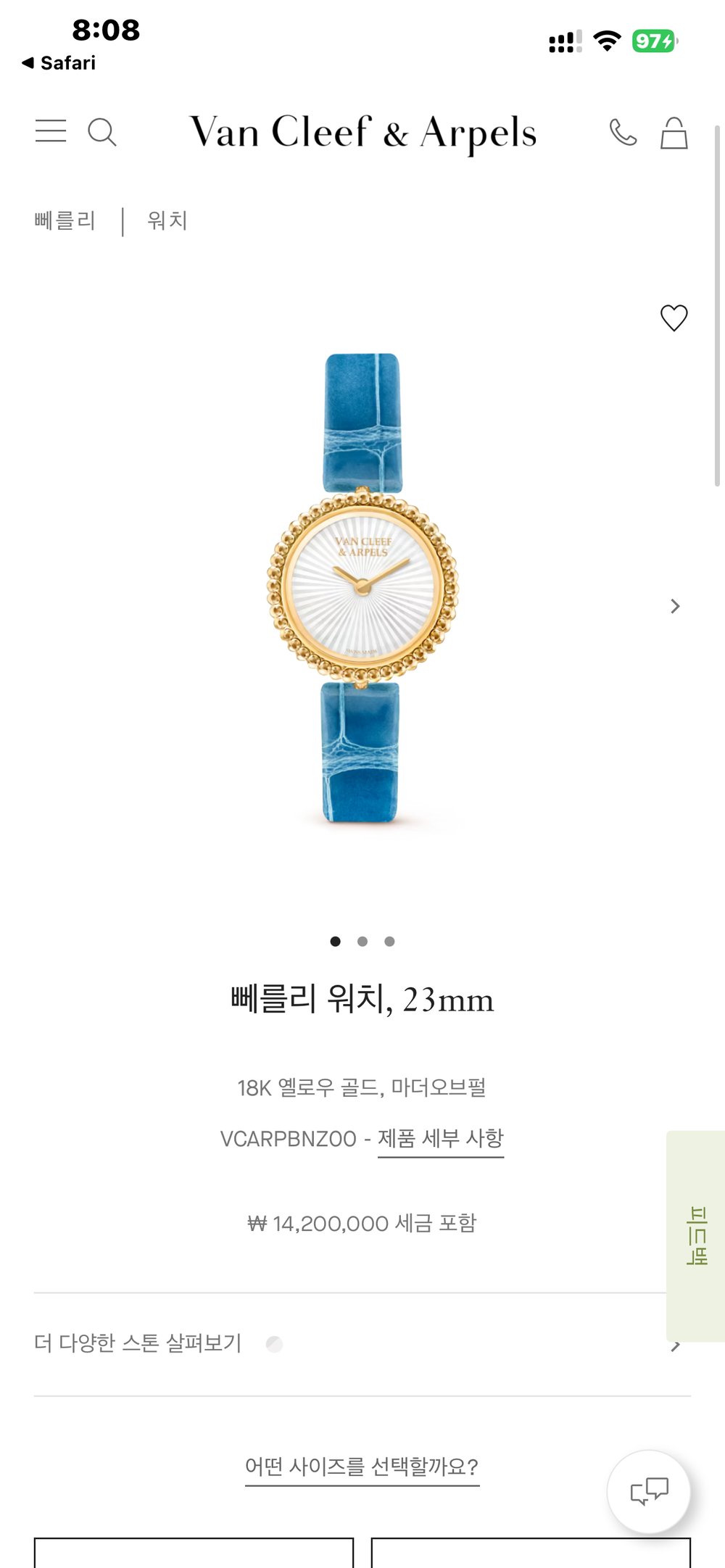Show the next product image arrow

675,606
